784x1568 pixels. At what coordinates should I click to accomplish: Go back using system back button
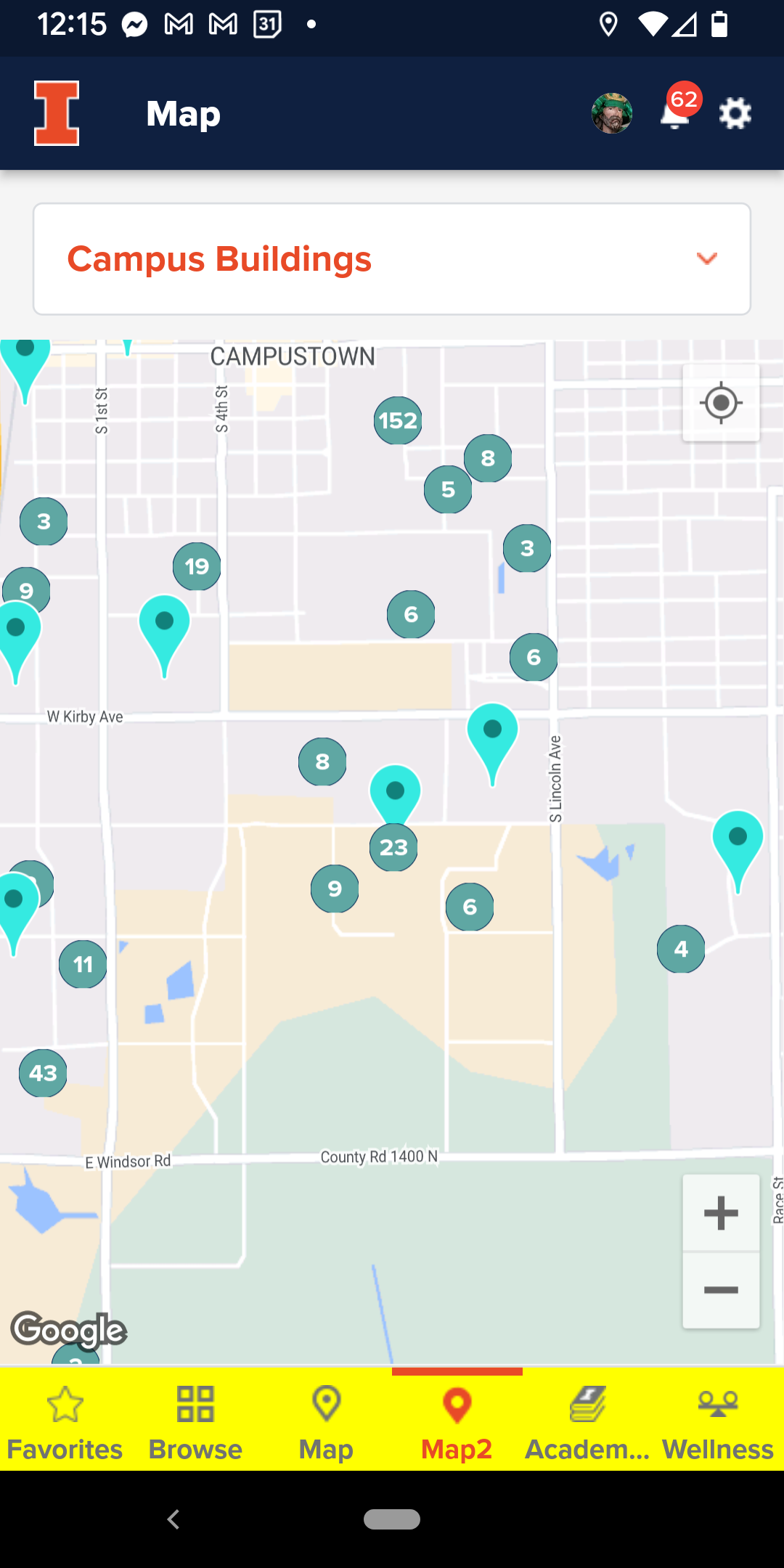[173, 1519]
